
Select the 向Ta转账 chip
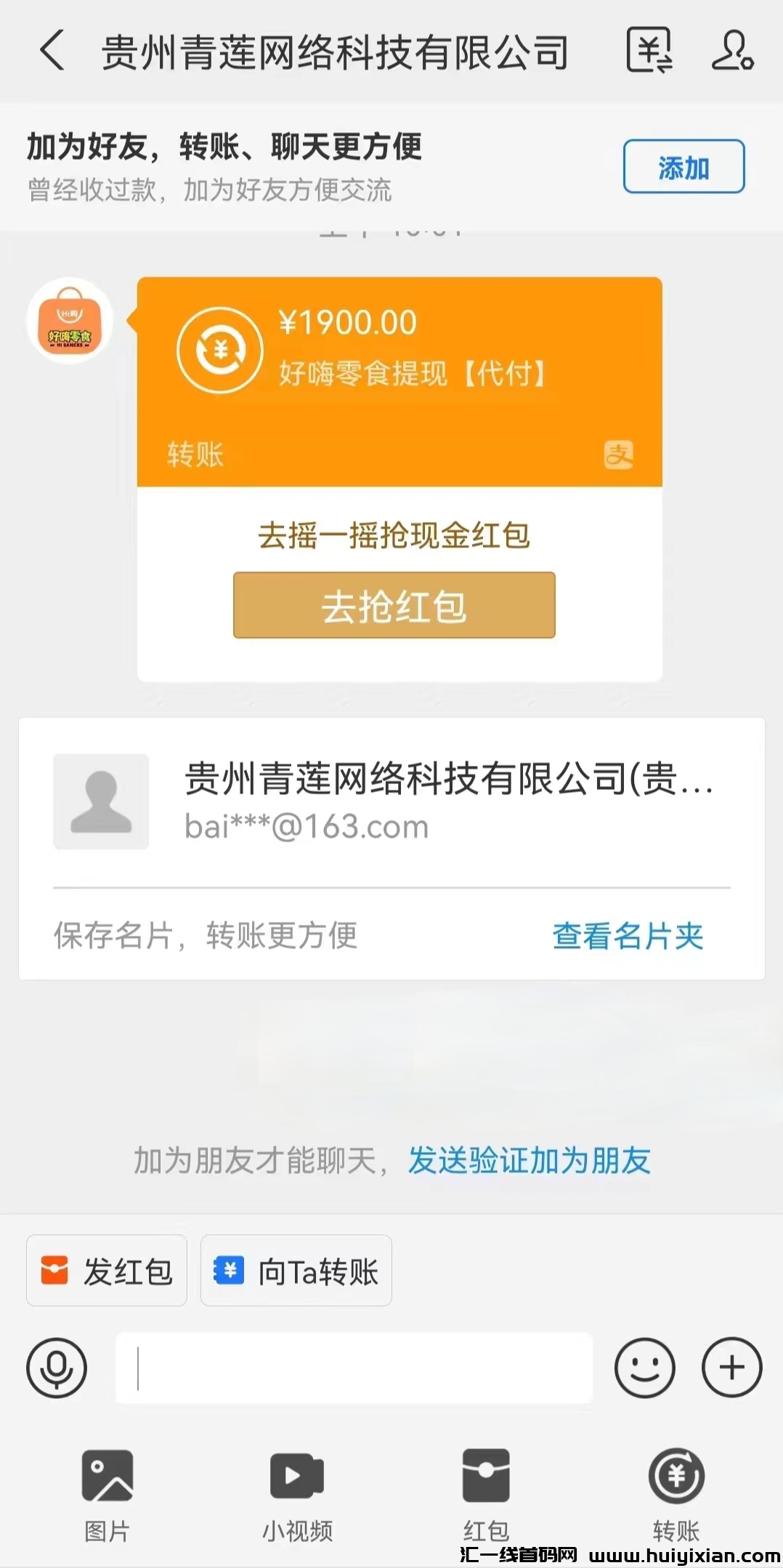[x=296, y=1271]
